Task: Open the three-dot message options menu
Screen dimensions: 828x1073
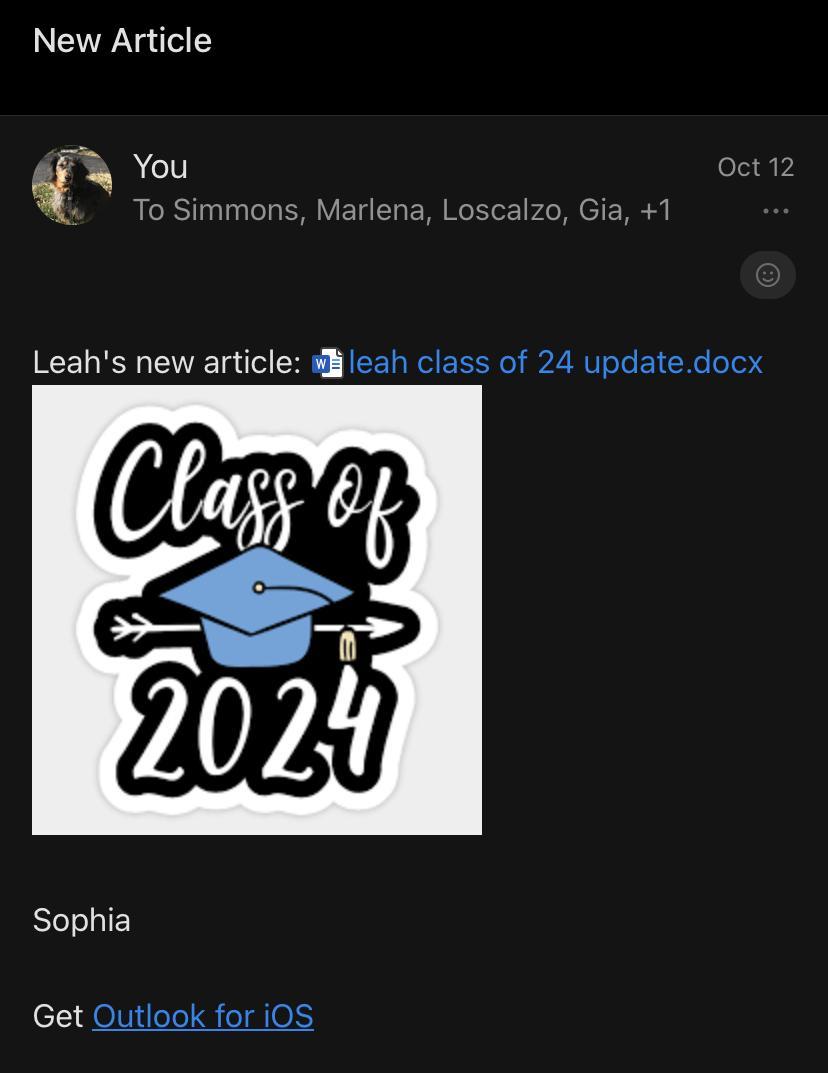Action: click(x=775, y=211)
